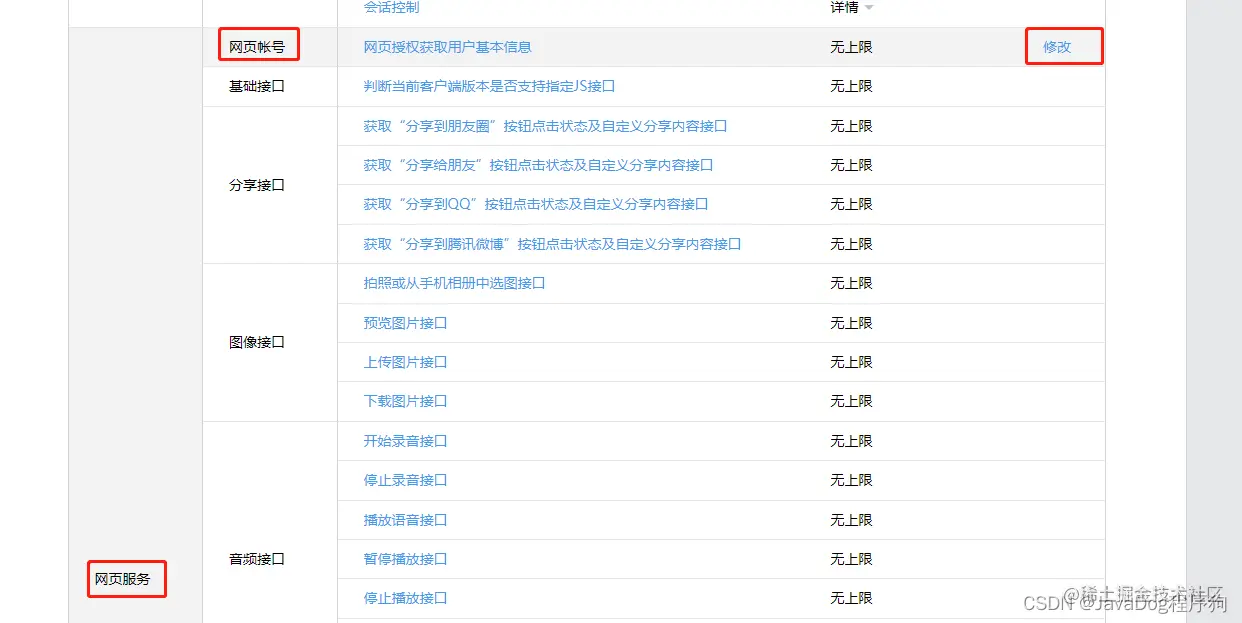Open 开始录音接口 link
The image size is (1242, 623).
pos(405,441)
